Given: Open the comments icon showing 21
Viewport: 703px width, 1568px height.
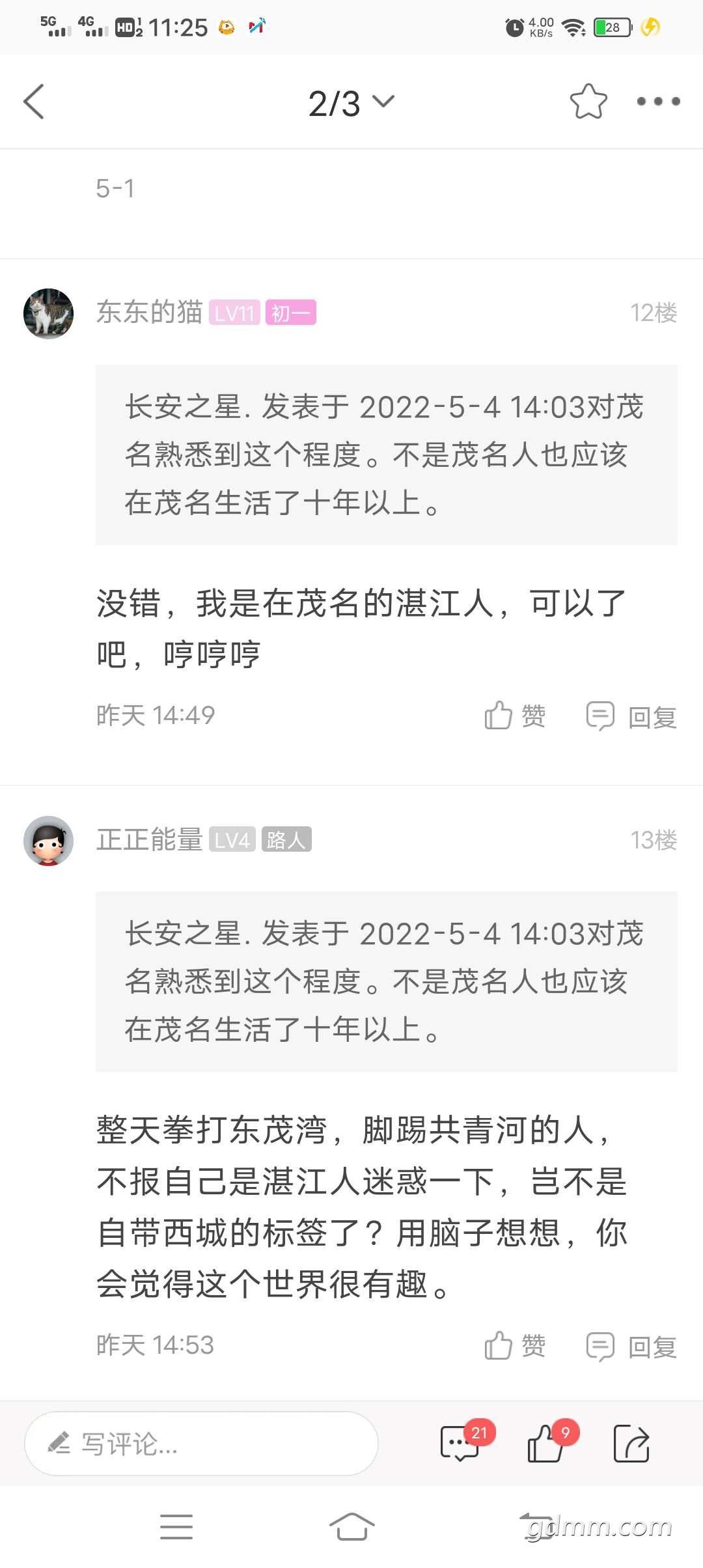Looking at the screenshot, I should (460, 1443).
